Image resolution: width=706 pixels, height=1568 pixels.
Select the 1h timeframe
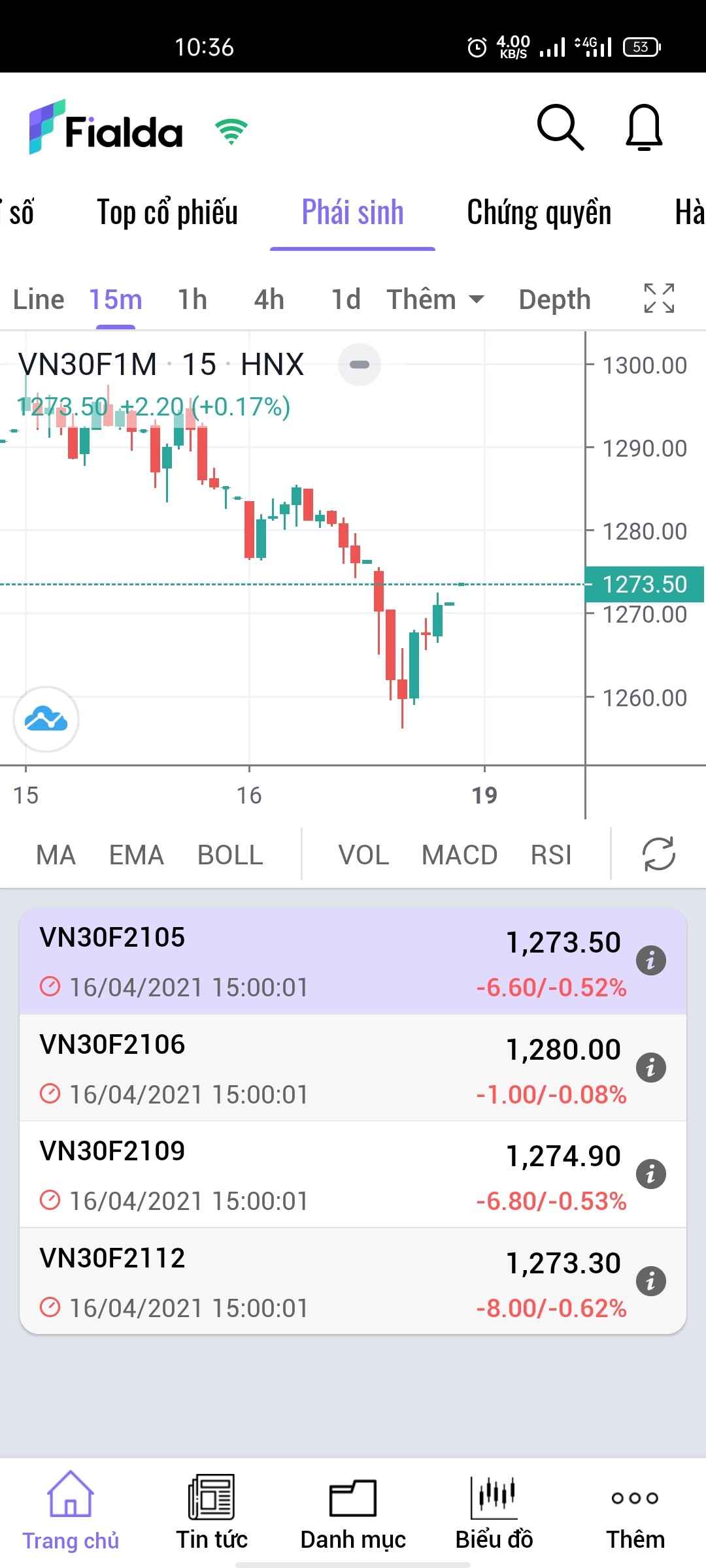(x=192, y=300)
